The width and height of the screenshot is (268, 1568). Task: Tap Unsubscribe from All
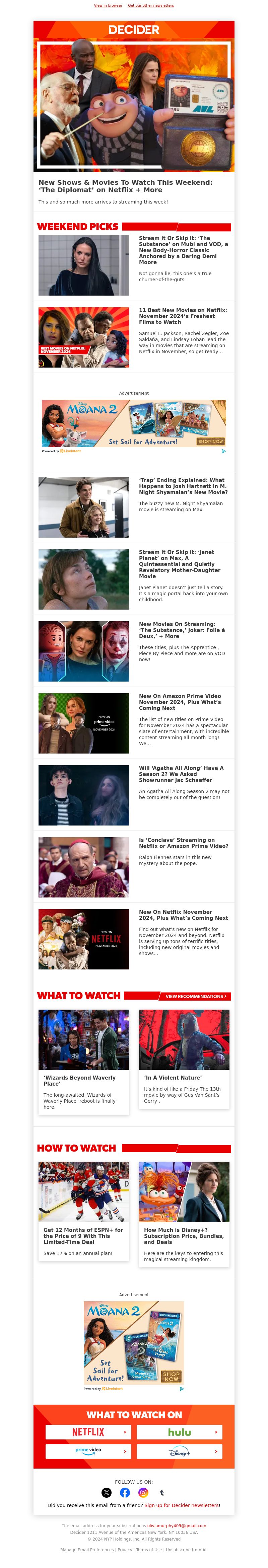(x=186, y=1550)
